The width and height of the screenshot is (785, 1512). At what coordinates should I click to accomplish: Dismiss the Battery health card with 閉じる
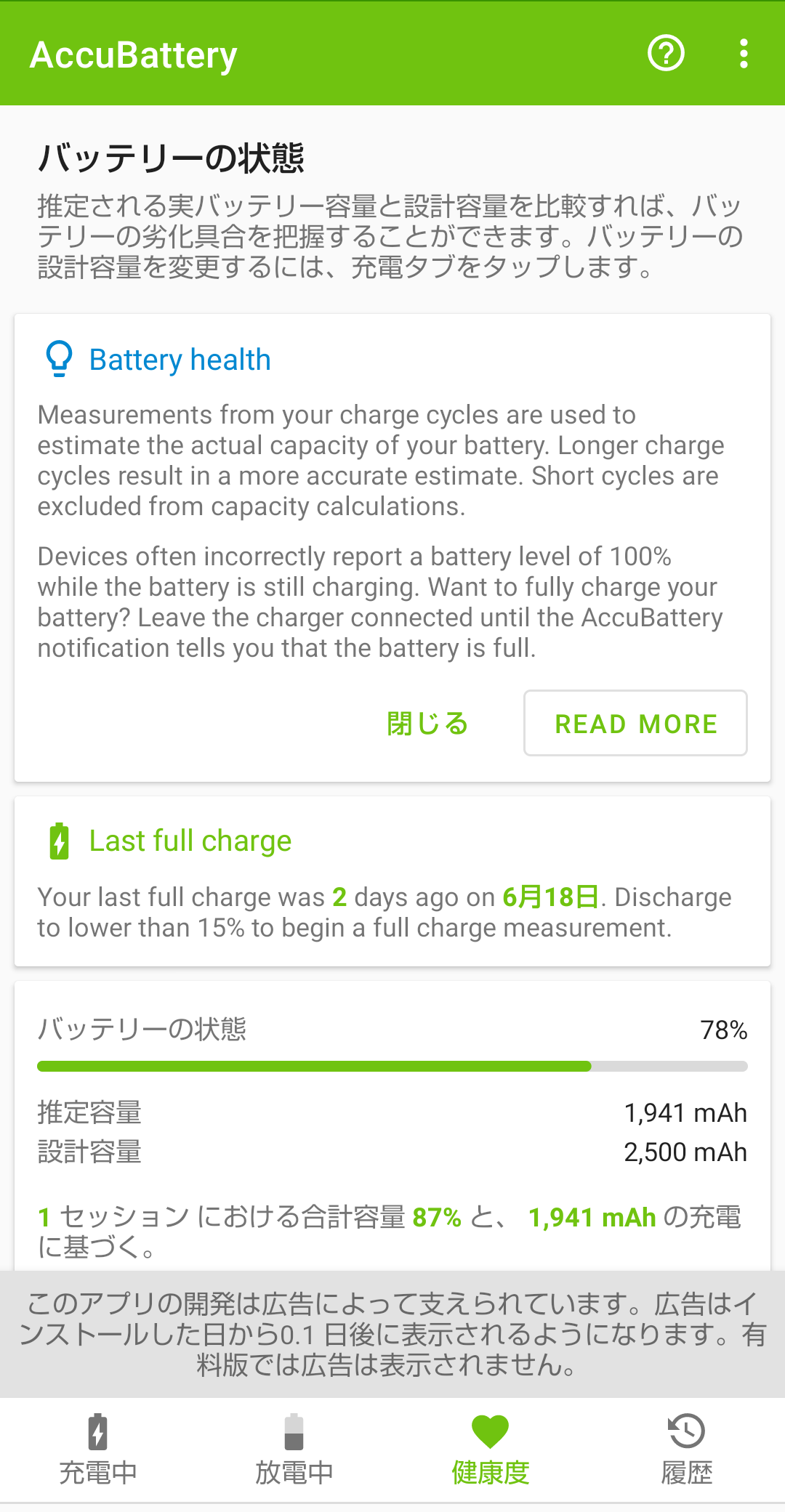coord(427,724)
